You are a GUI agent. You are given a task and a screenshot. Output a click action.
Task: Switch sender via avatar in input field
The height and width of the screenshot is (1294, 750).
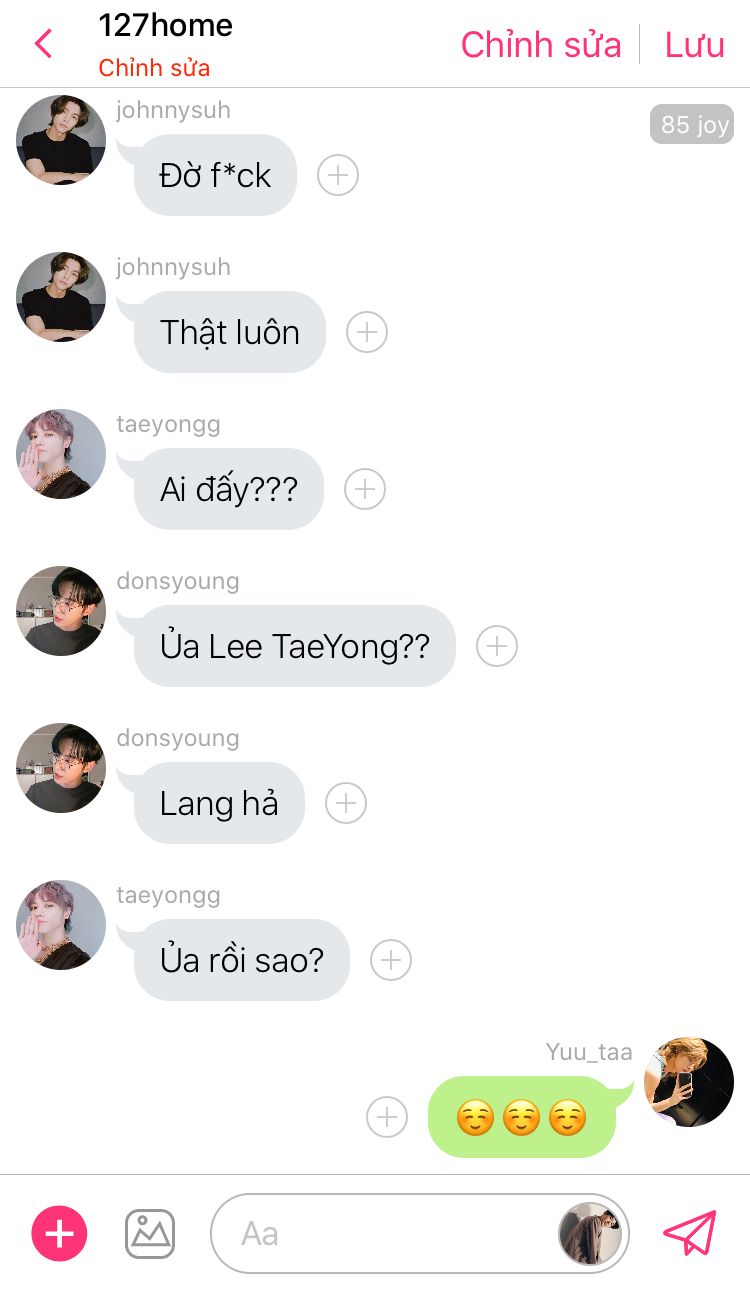click(x=590, y=1234)
